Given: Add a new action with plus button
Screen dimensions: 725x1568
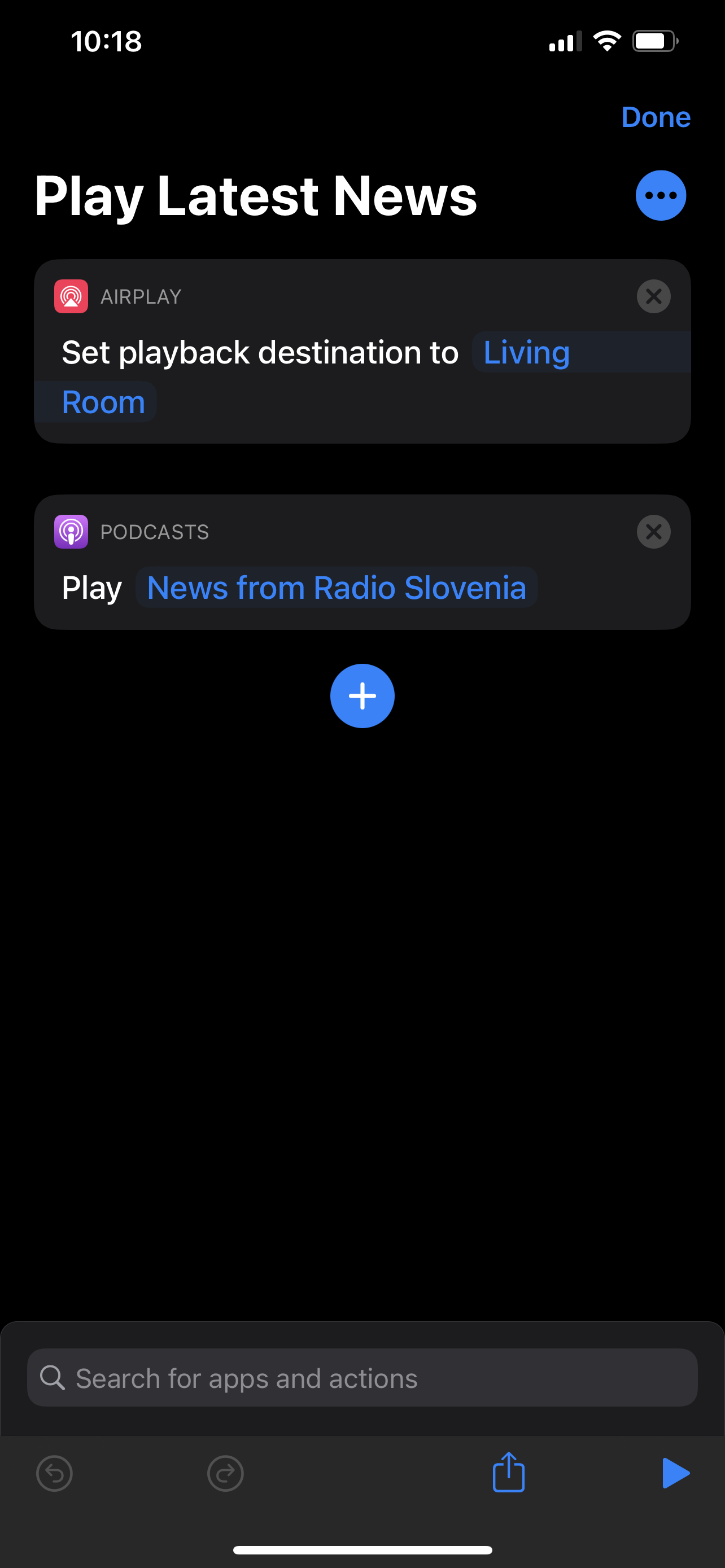Looking at the screenshot, I should (362, 696).
